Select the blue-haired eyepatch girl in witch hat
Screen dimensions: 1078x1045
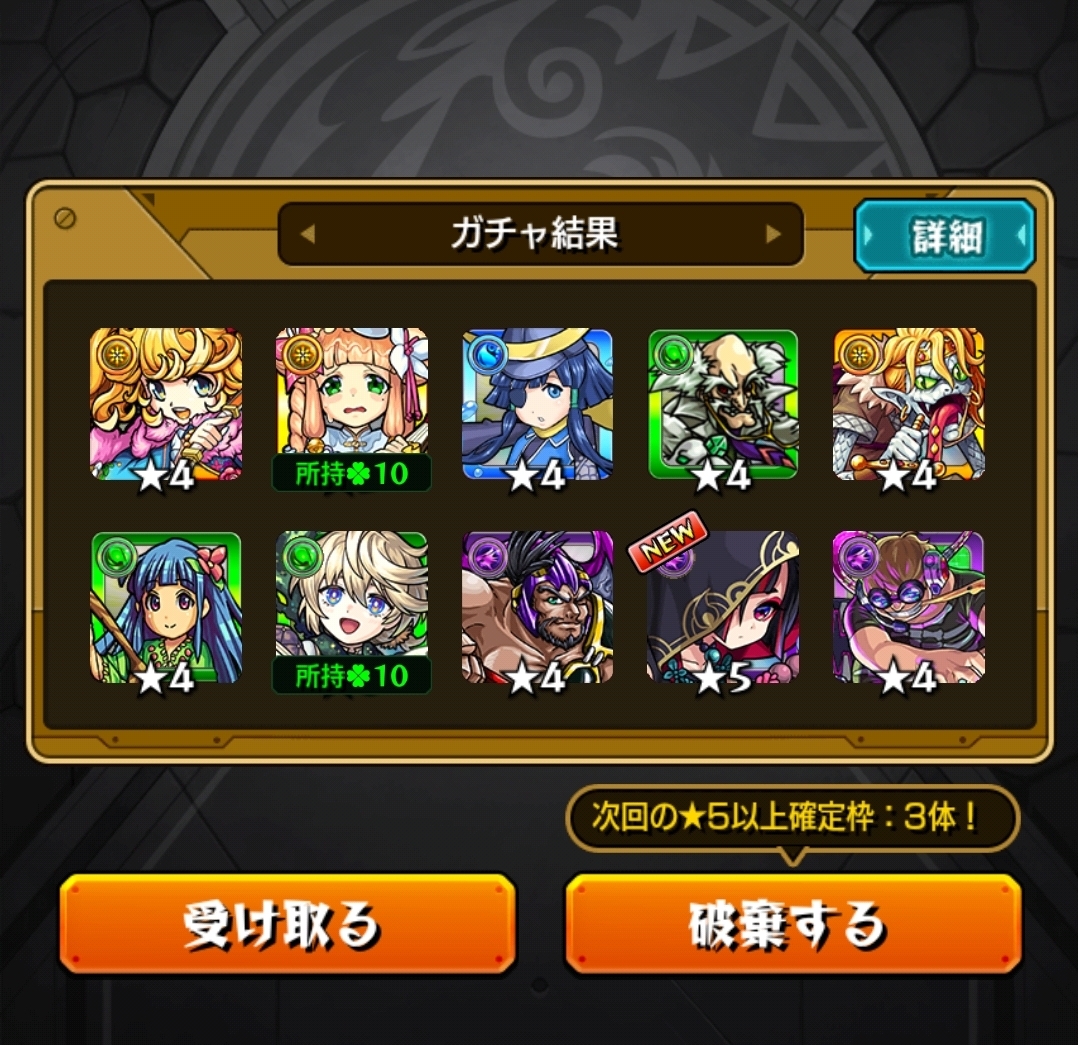[x=537, y=404]
